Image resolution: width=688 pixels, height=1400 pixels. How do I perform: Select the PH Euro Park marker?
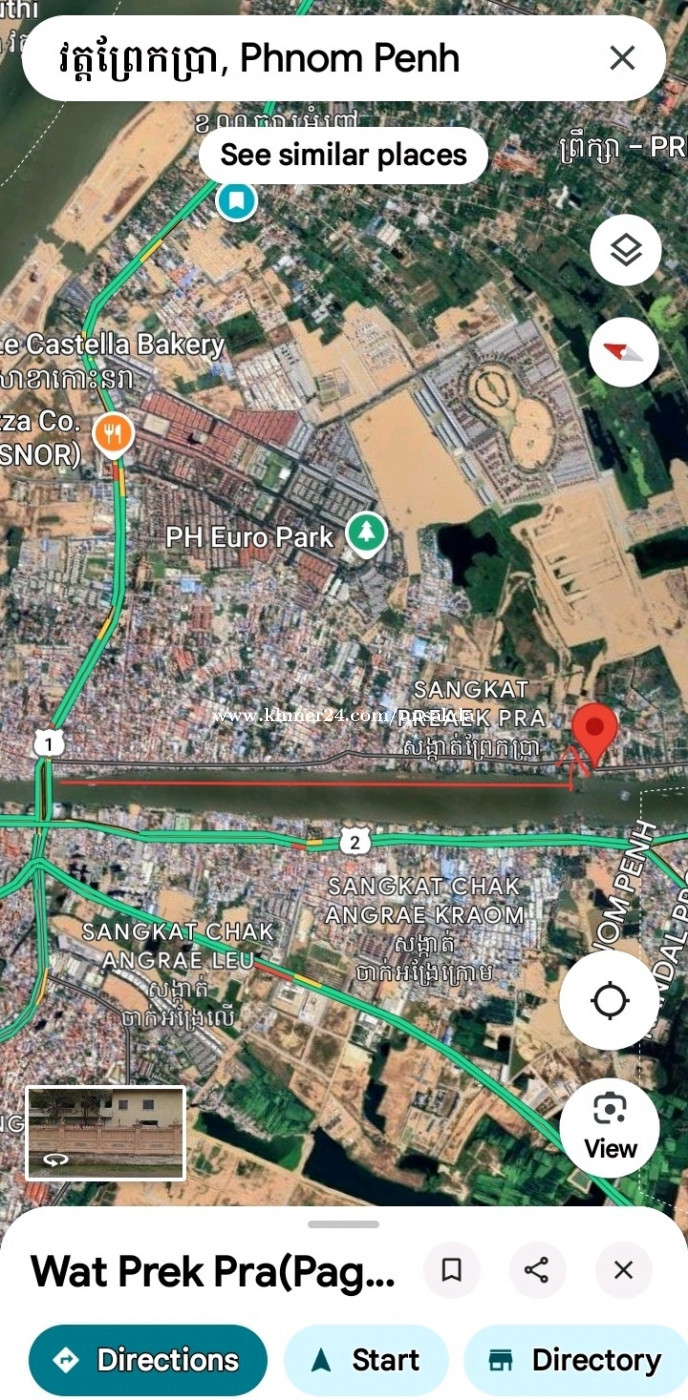click(366, 533)
